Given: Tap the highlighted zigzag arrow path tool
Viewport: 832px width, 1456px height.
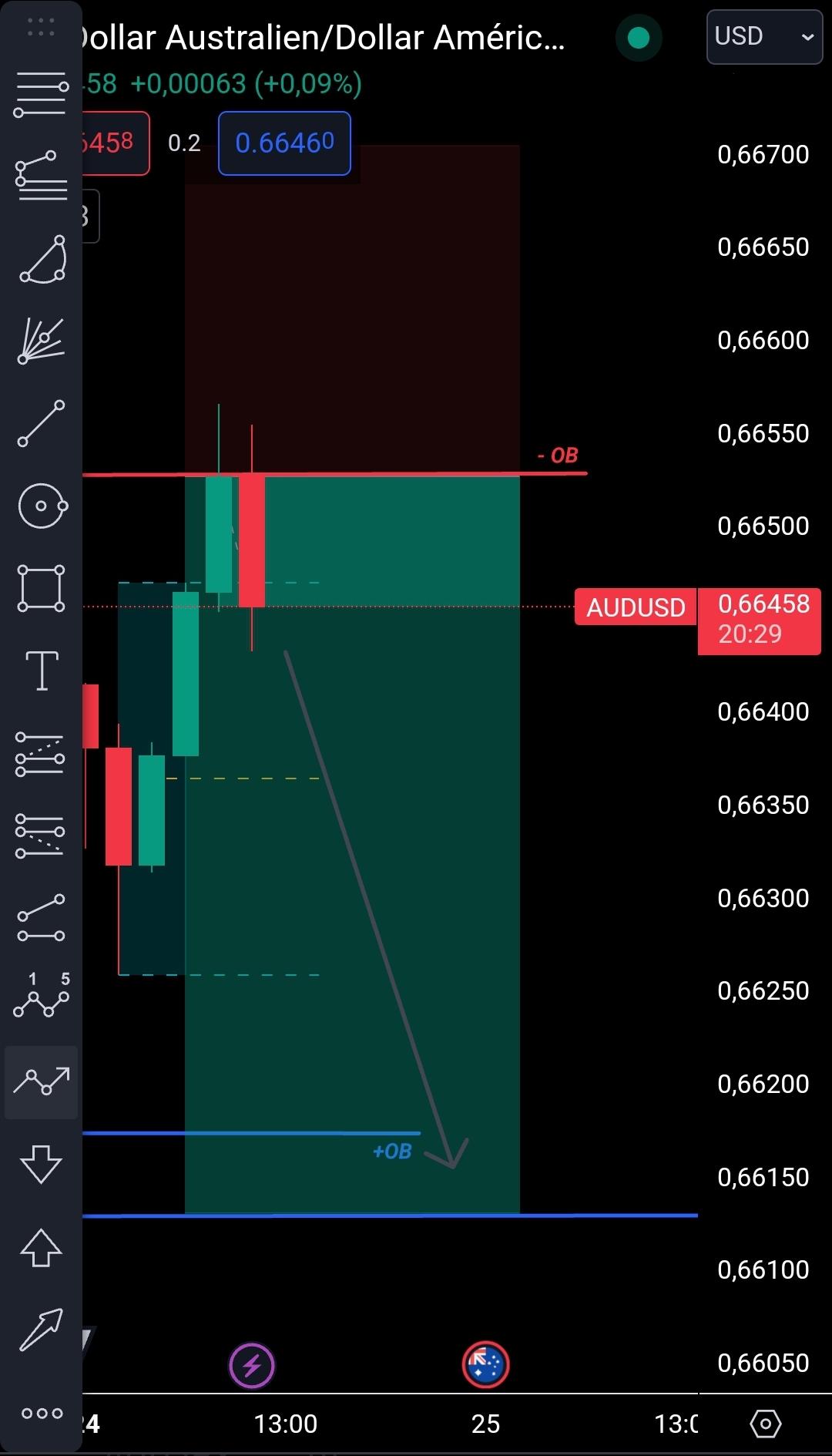Looking at the screenshot, I should tap(41, 1081).
